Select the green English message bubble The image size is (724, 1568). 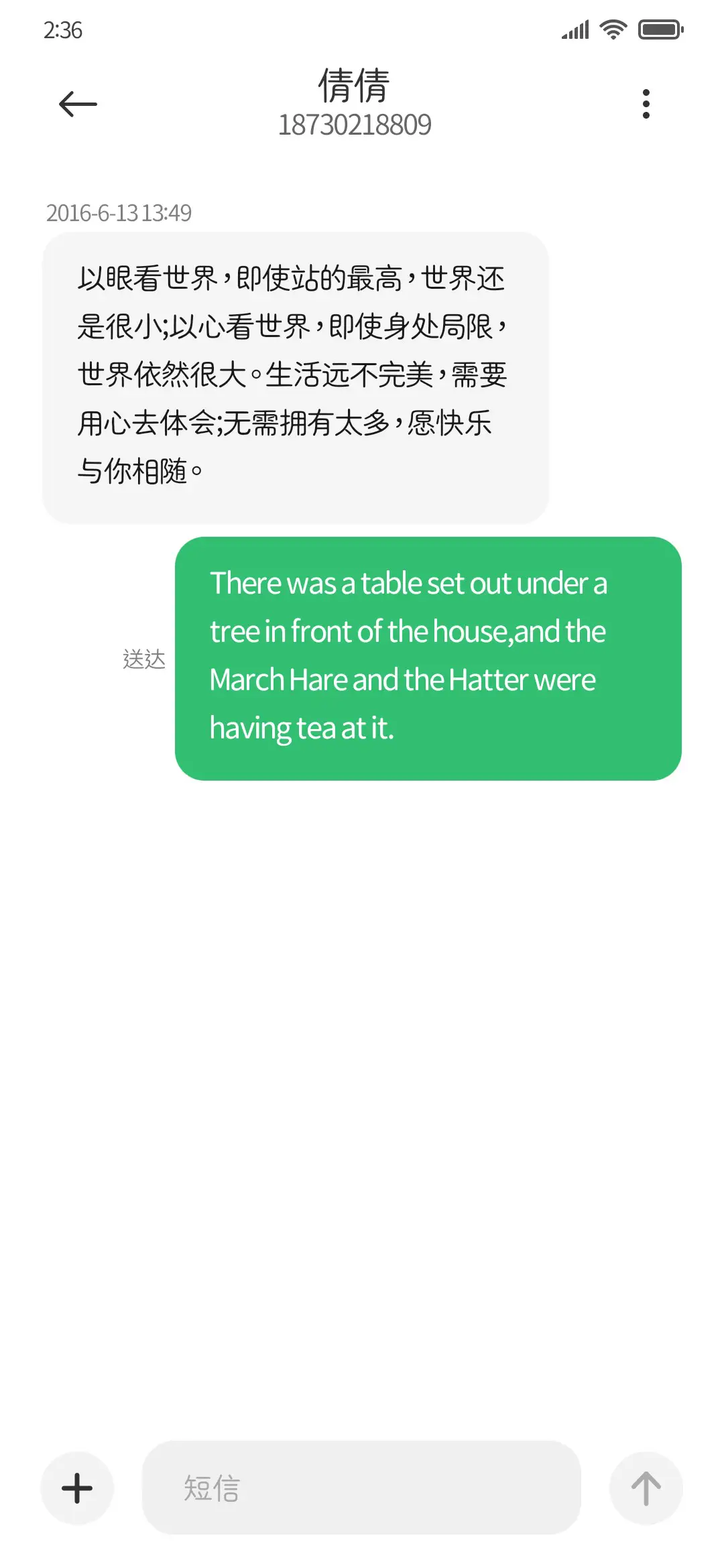427,657
